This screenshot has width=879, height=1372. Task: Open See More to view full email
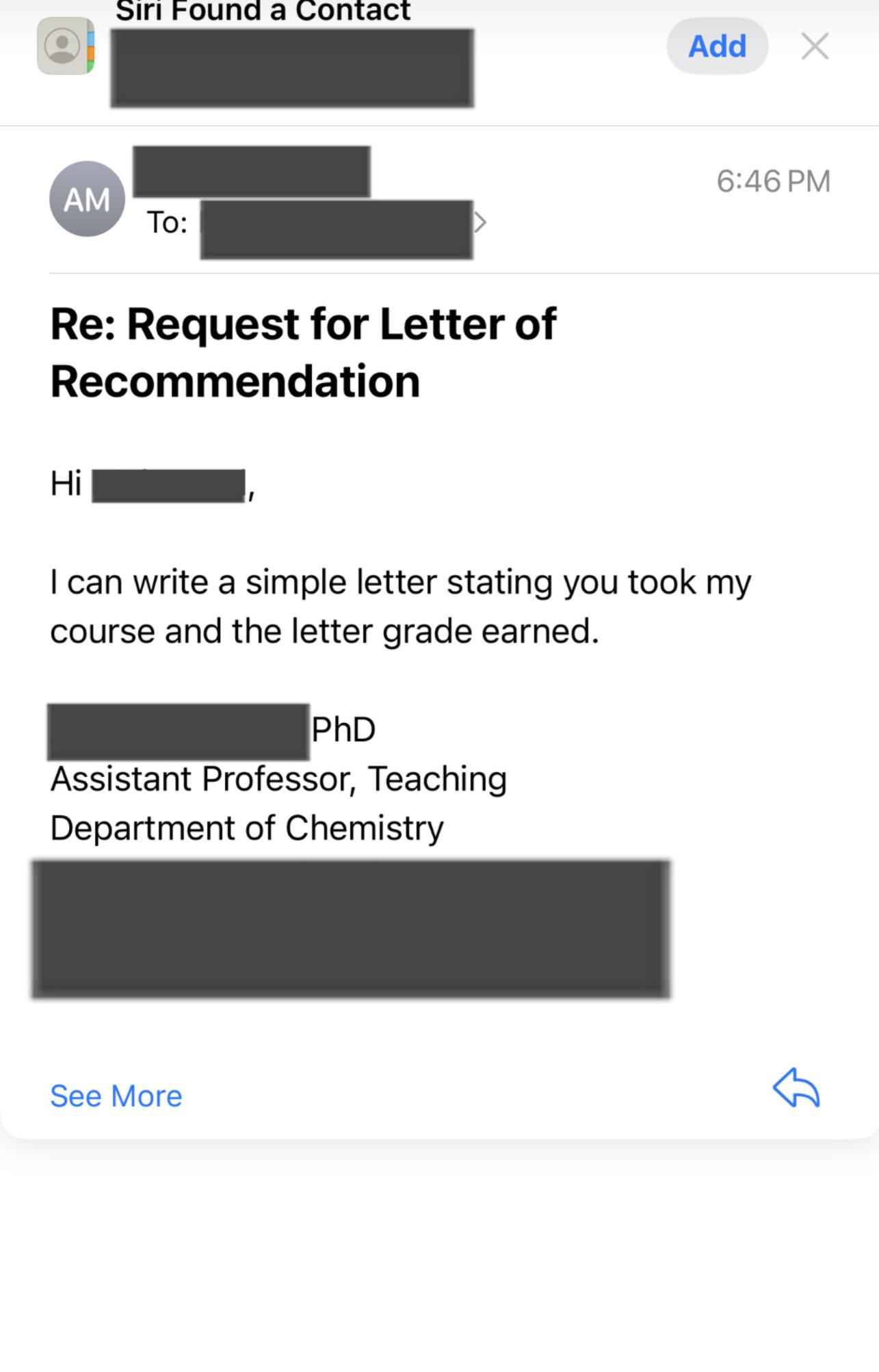[x=116, y=1096]
